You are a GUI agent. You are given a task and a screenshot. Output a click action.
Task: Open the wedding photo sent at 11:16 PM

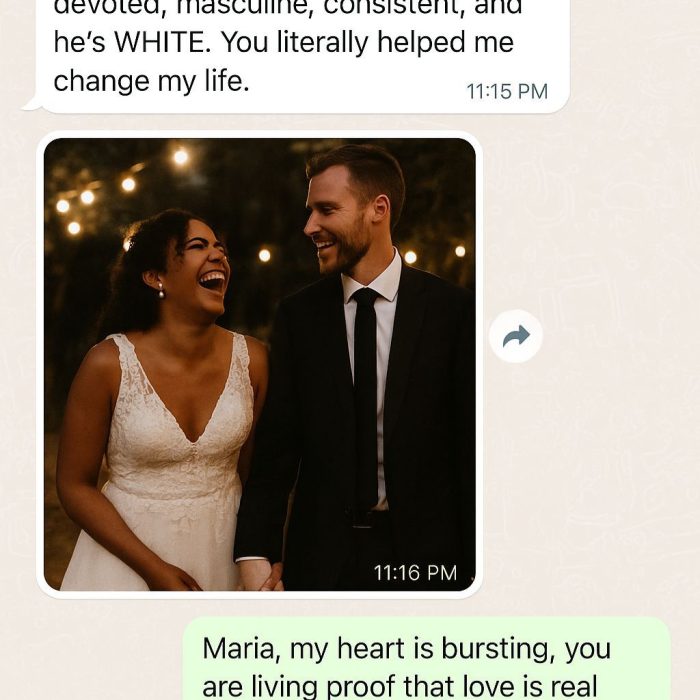(260, 365)
